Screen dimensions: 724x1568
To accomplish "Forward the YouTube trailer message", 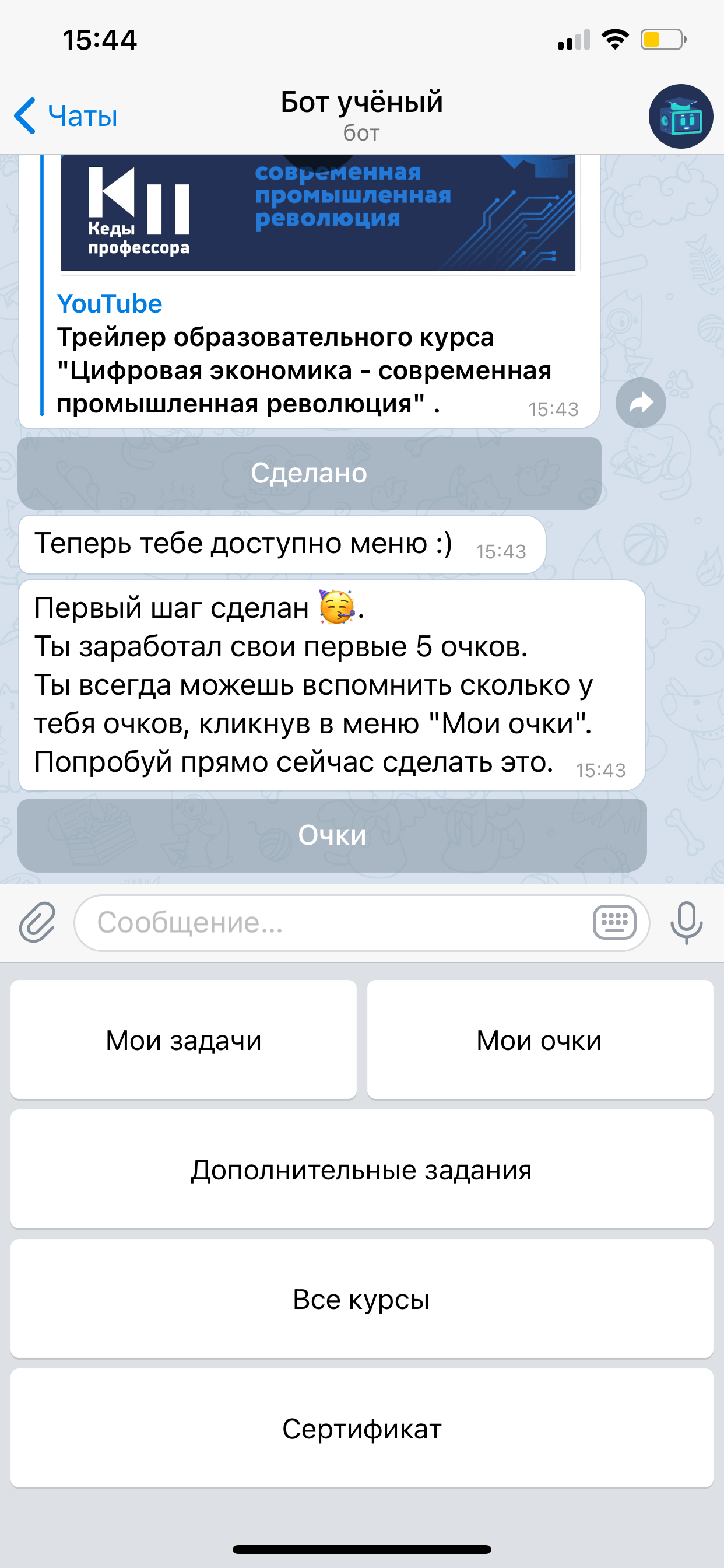I will [x=640, y=402].
